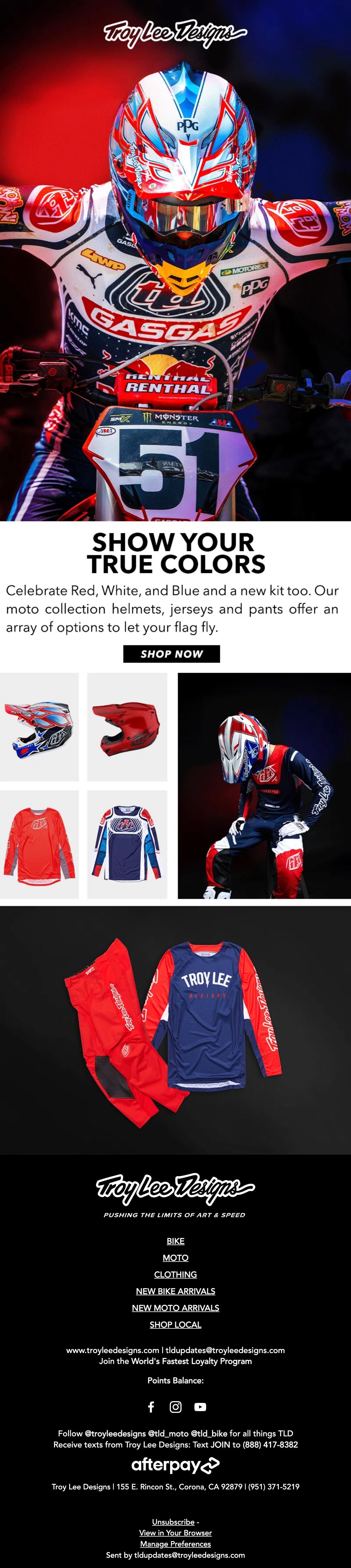Image resolution: width=351 pixels, height=1568 pixels.
Task: Tap the SHOP NOW button
Action: (172, 654)
